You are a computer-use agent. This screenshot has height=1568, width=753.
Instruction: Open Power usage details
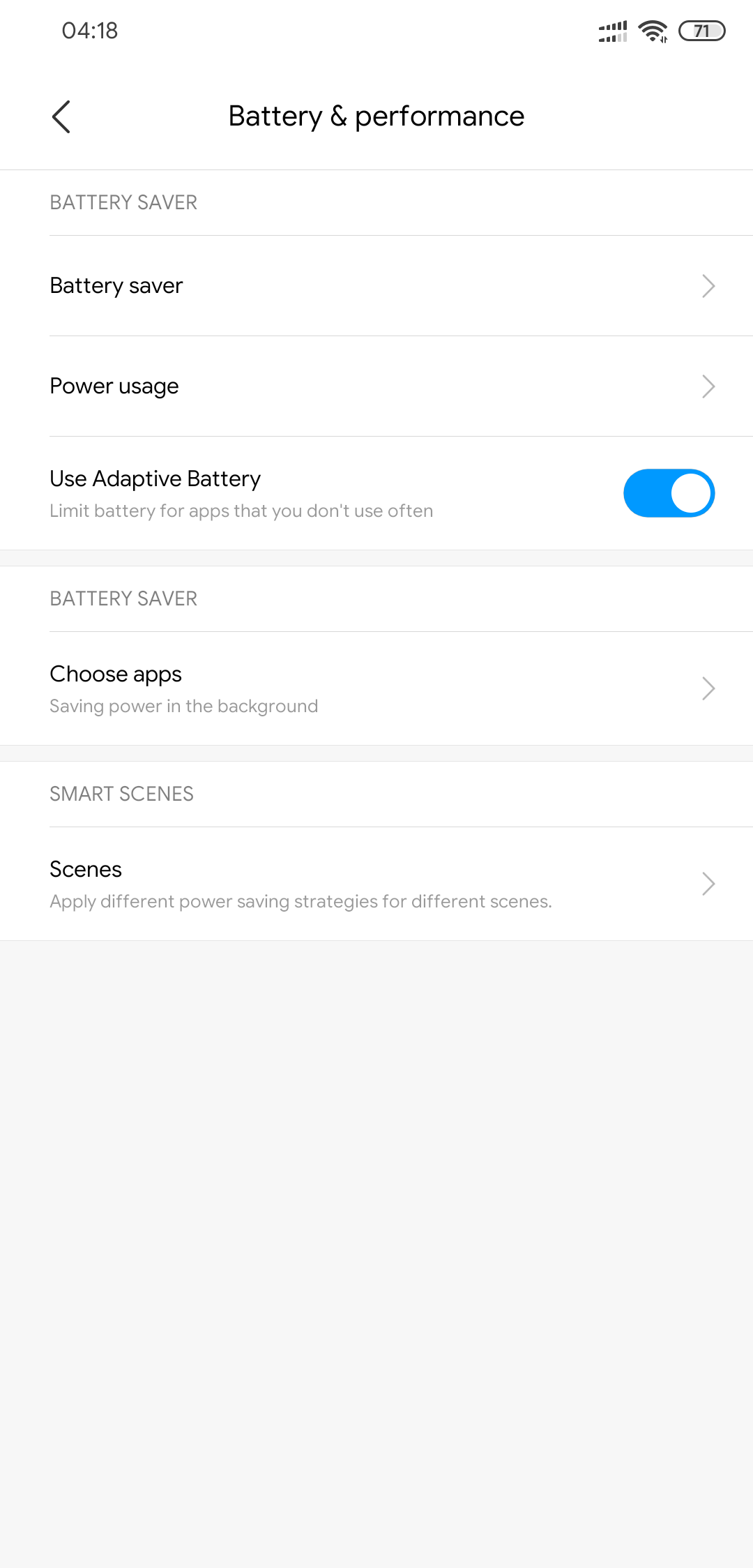click(376, 386)
